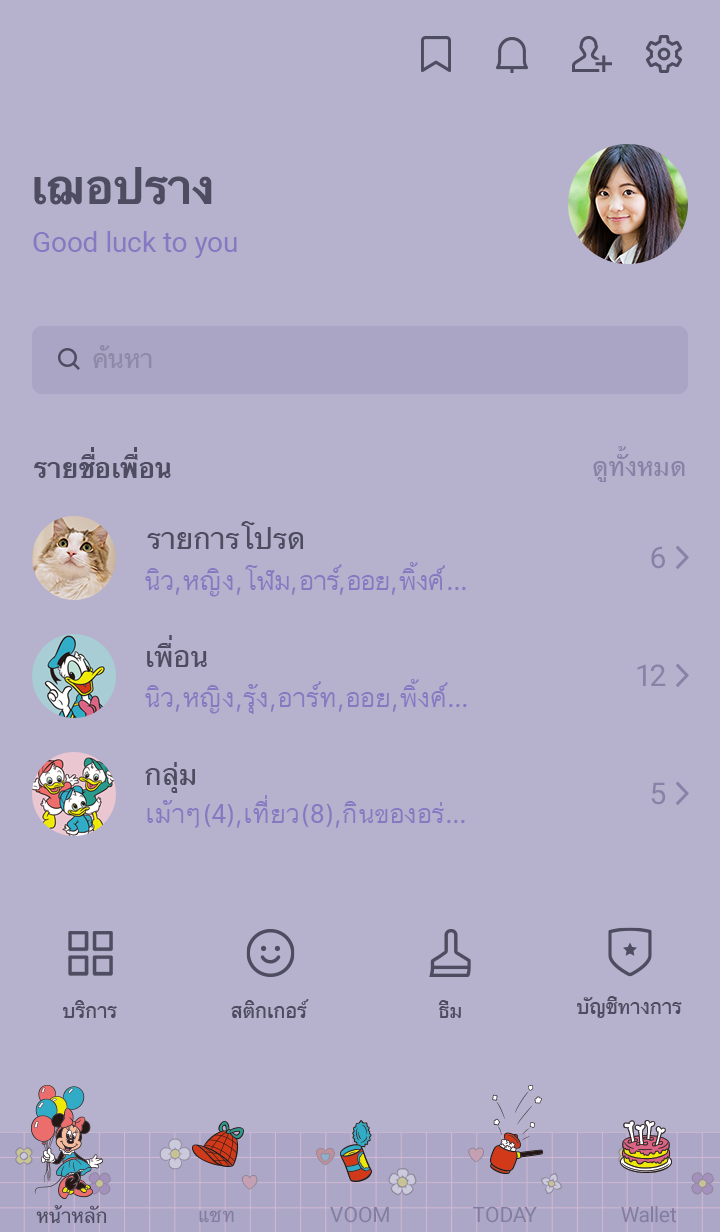
Task: Open the profile photo of เฌอปราง
Action: (628, 204)
